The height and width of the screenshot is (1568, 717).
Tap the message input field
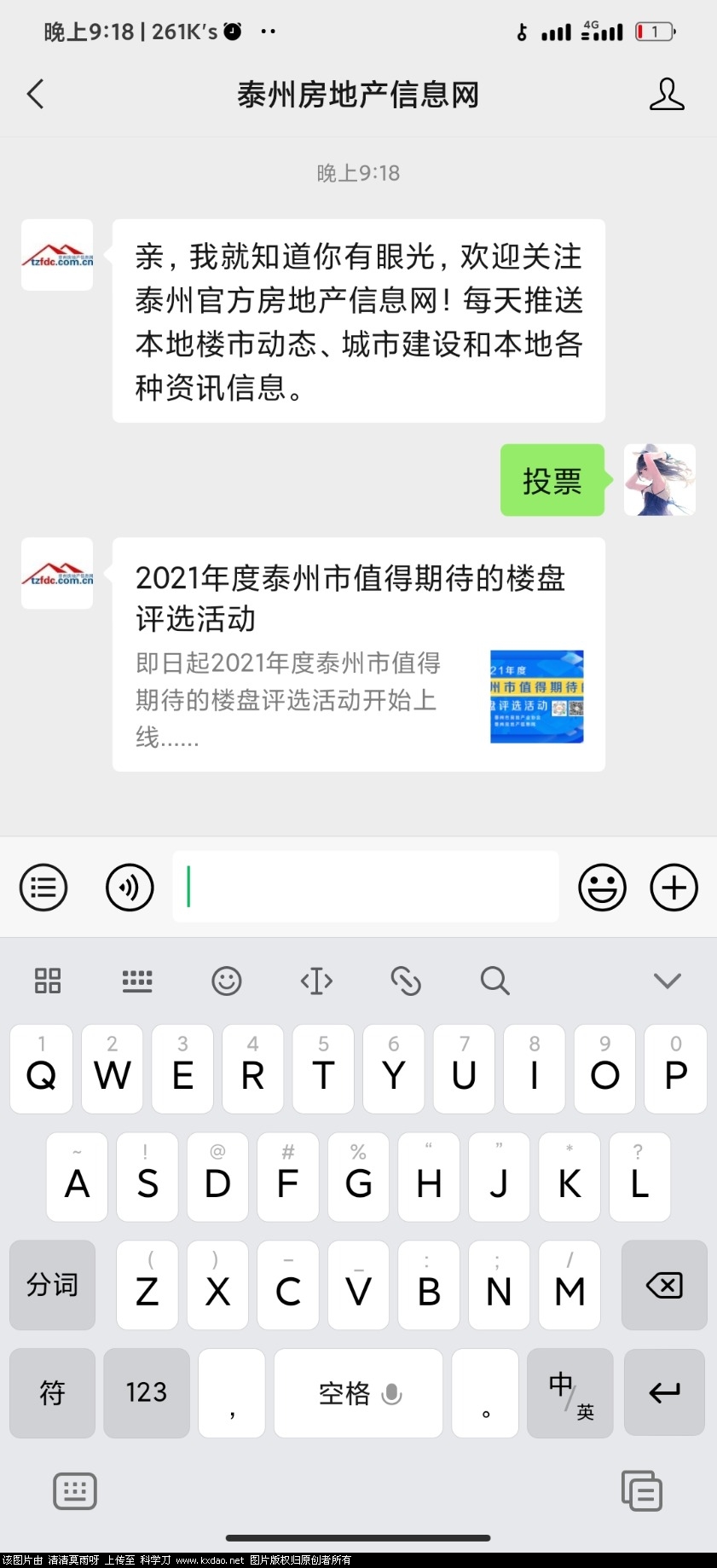[367, 887]
